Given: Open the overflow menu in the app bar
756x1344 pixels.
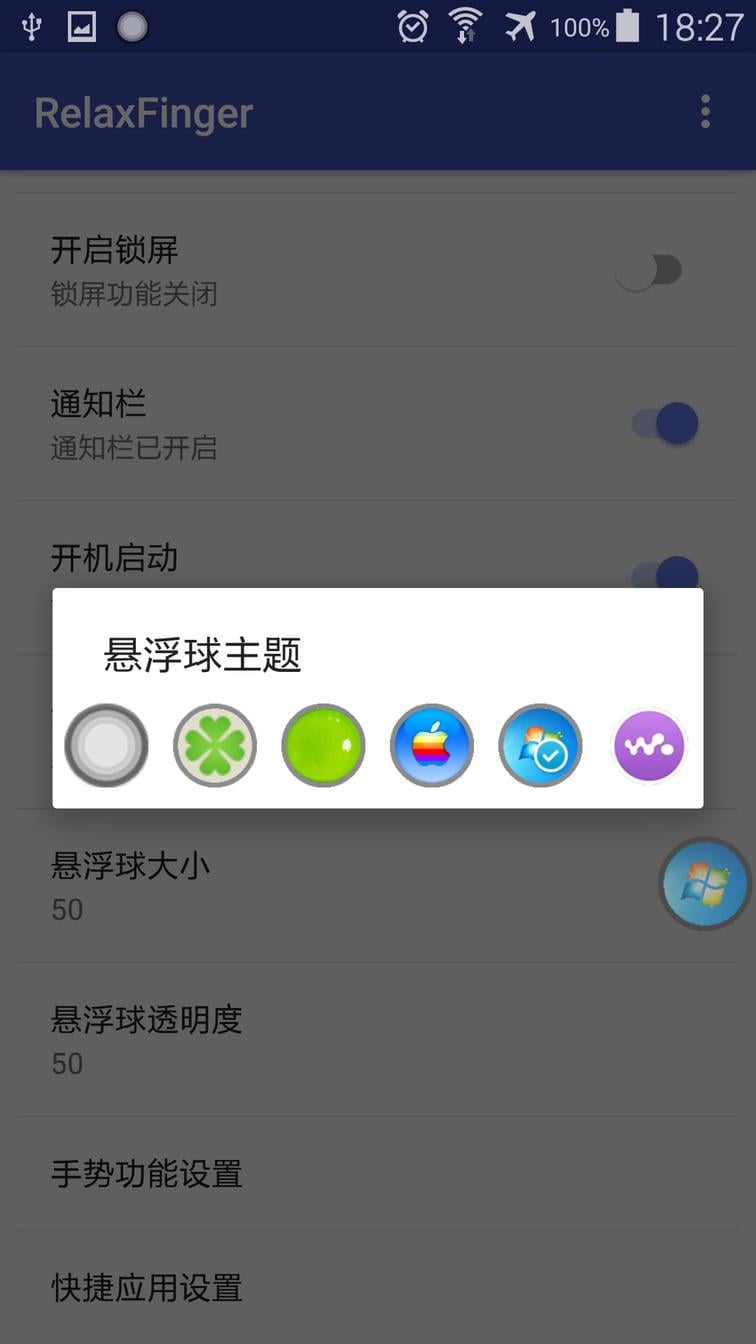Looking at the screenshot, I should [705, 112].
